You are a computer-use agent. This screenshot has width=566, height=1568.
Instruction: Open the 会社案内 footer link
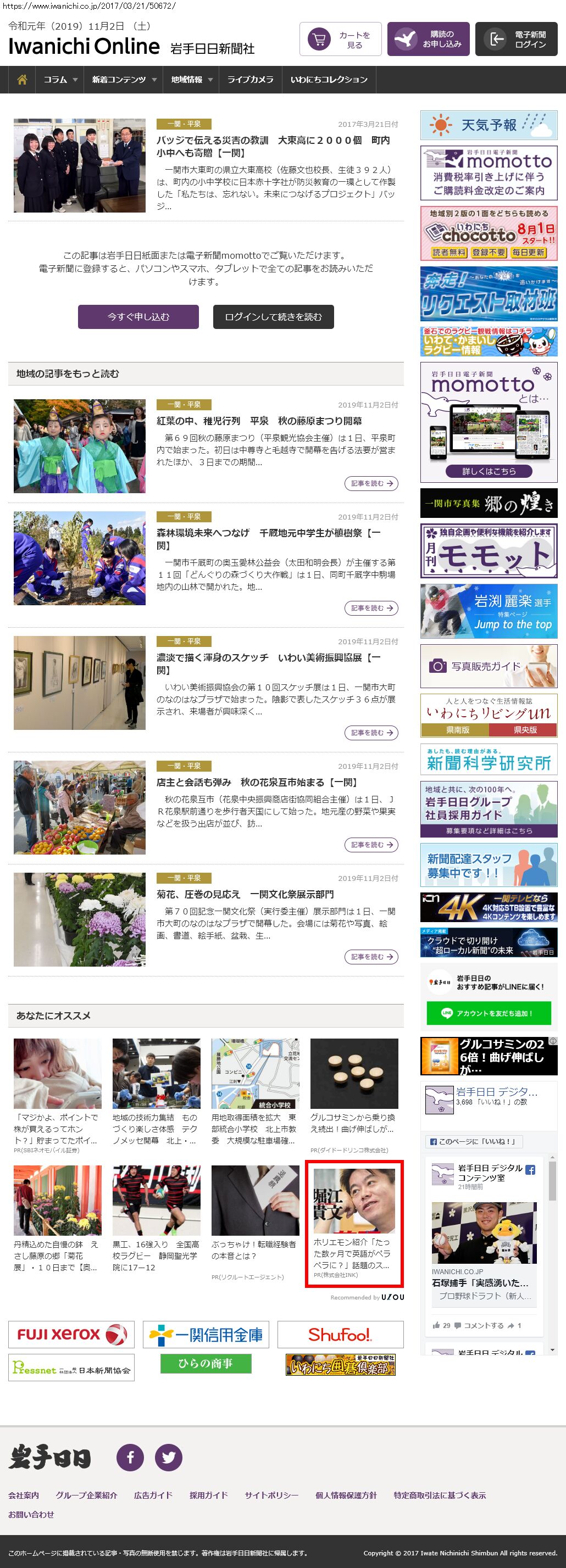(24, 1495)
